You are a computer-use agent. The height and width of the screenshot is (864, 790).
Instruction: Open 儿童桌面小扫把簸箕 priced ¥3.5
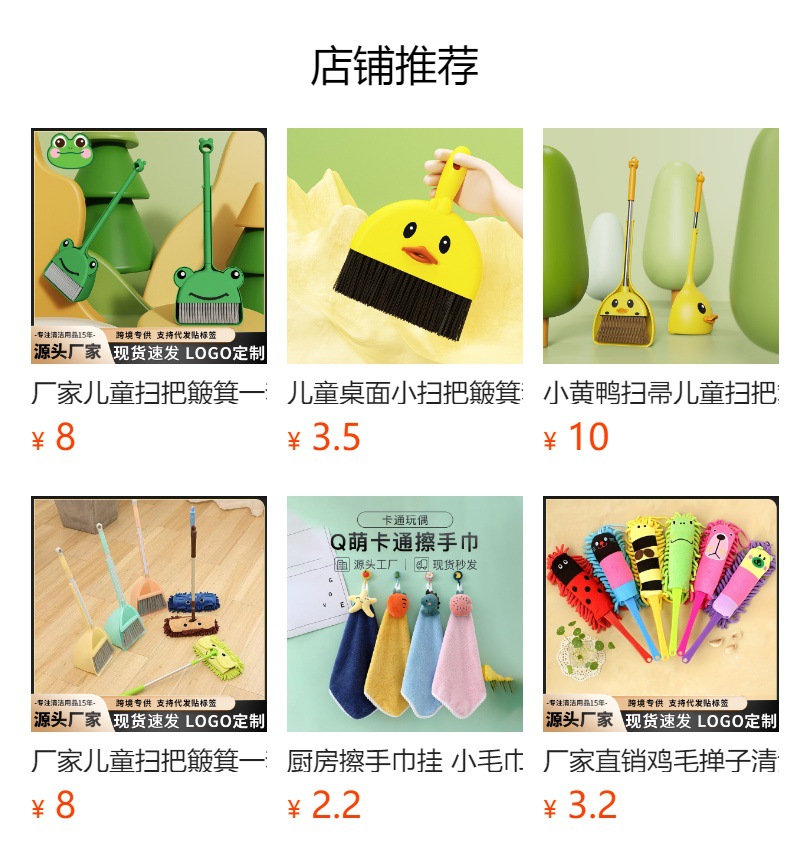404,246
